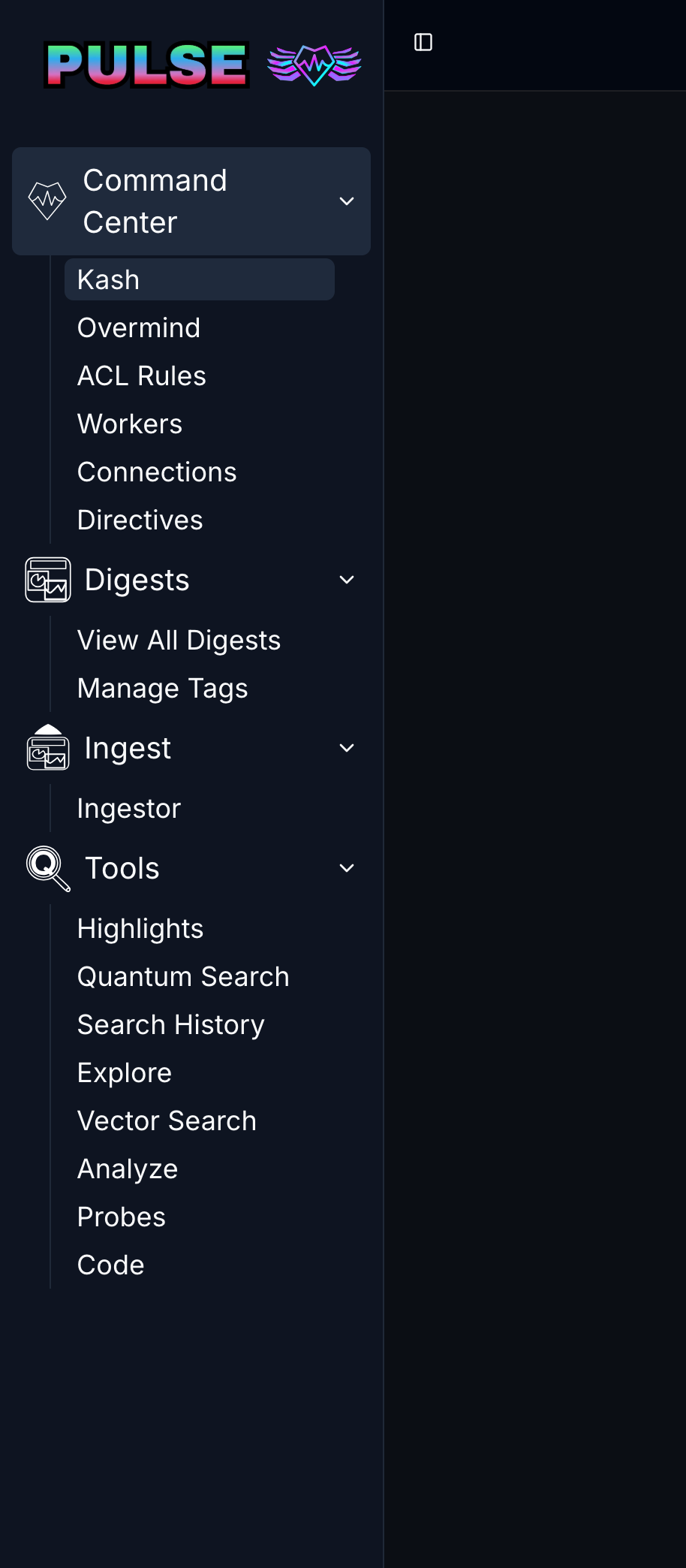Go to Directives
686x1568 pixels.
pyautogui.click(x=140, y=520)
